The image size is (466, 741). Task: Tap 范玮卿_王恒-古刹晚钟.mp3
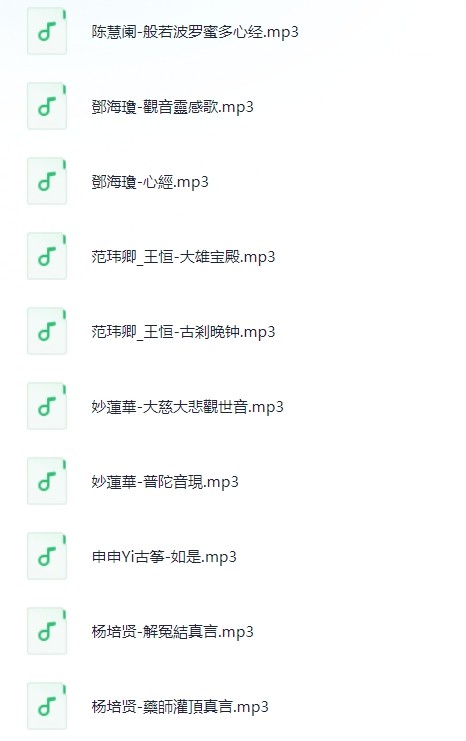[183, 332]
